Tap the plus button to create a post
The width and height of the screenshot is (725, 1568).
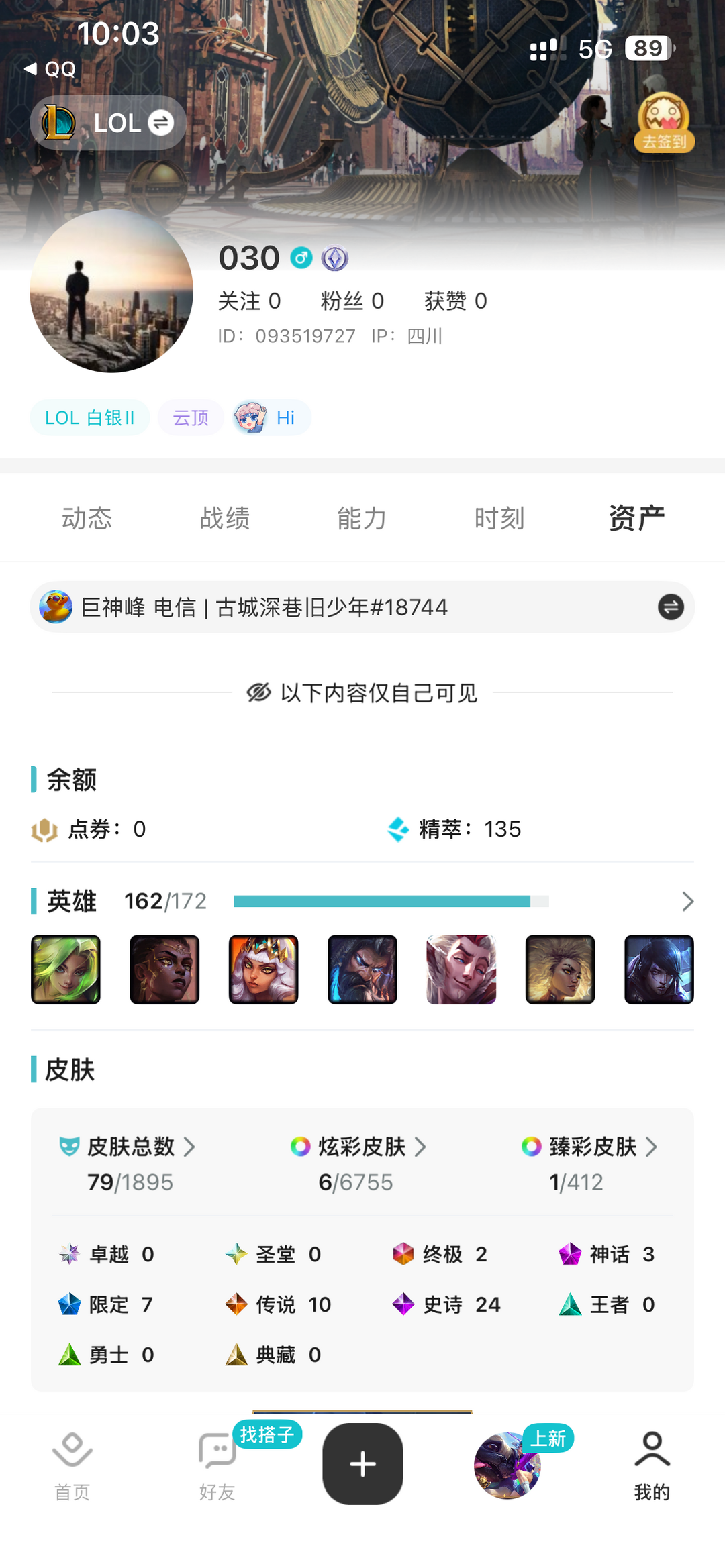[x=362, y=1463]
